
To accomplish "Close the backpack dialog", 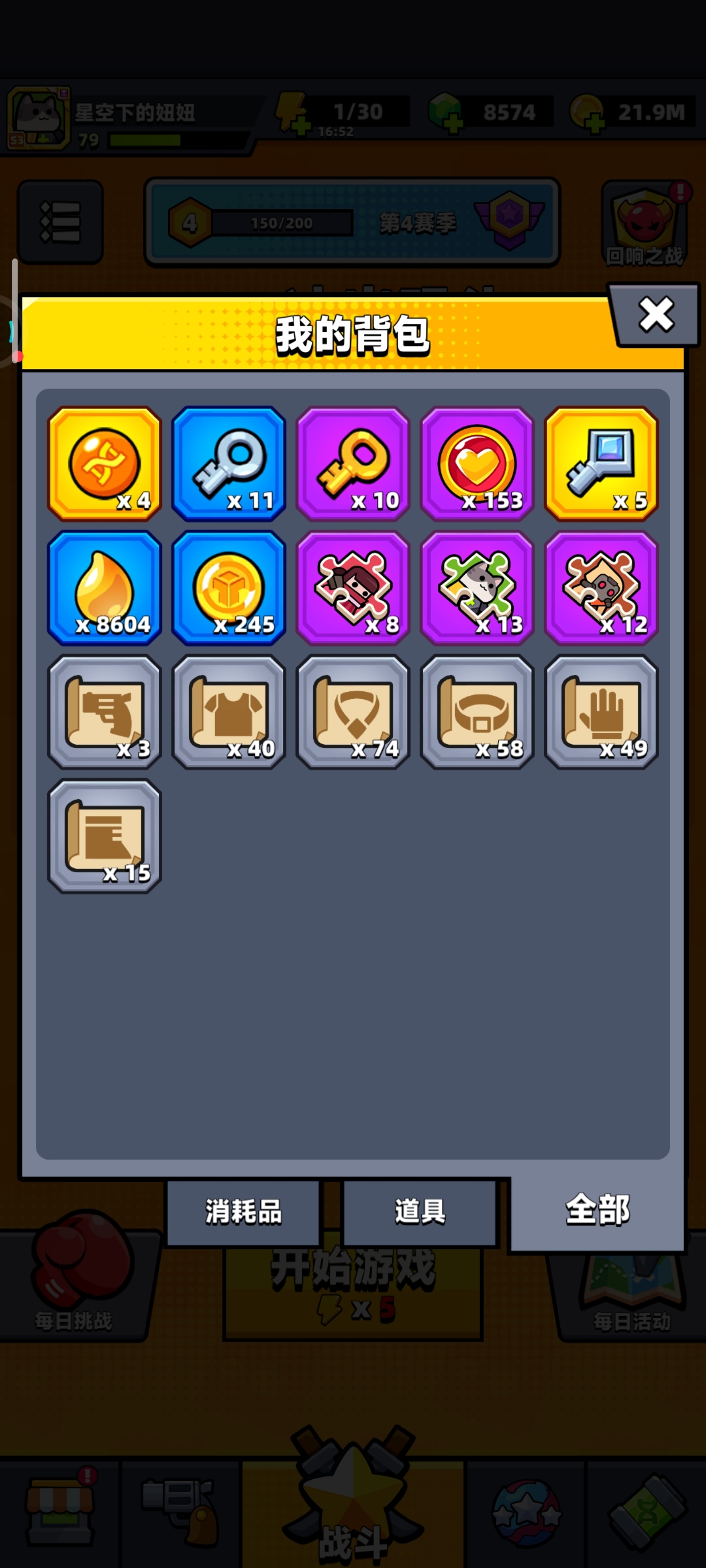I will pos(656,315).
